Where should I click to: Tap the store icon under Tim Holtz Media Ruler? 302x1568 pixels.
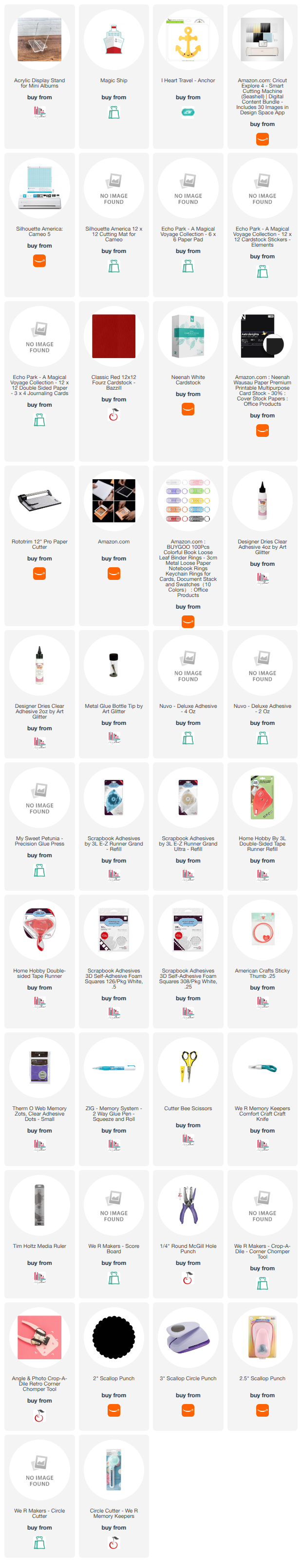[x=39, y=1277]
